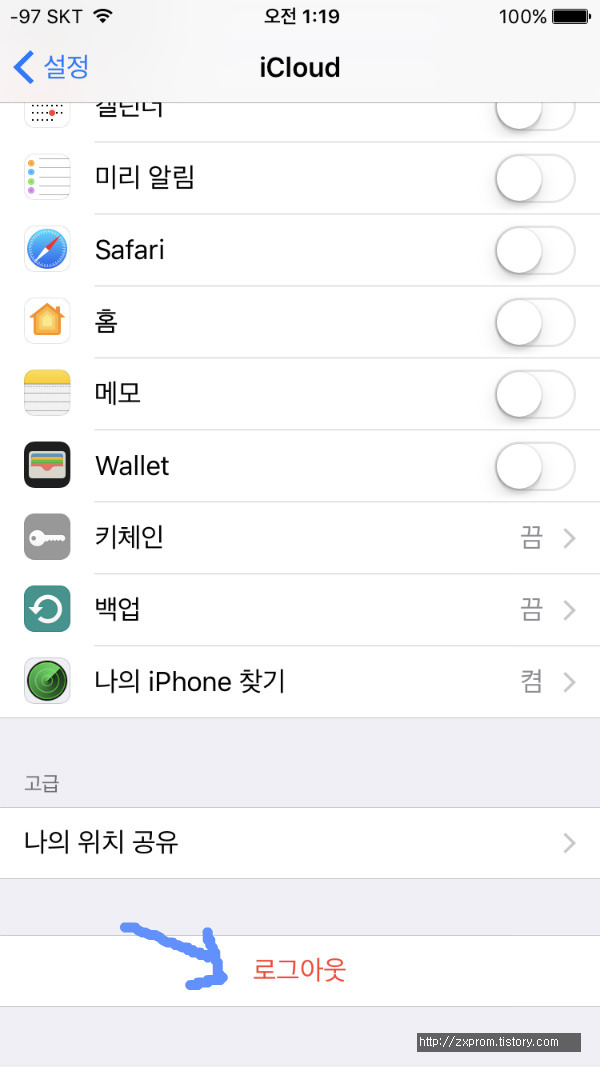This screenshot has width=600, height=1067.
Task: Open 나의 위치 공유
Action: (x=300, y=843)
